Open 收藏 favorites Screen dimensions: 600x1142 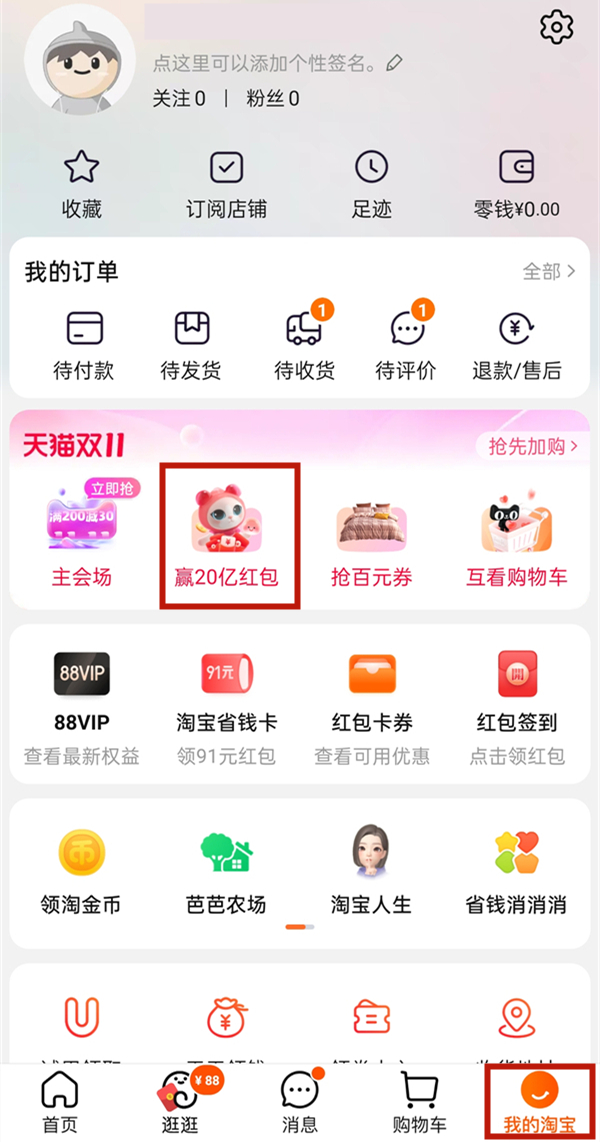click(x=82, y=185)
